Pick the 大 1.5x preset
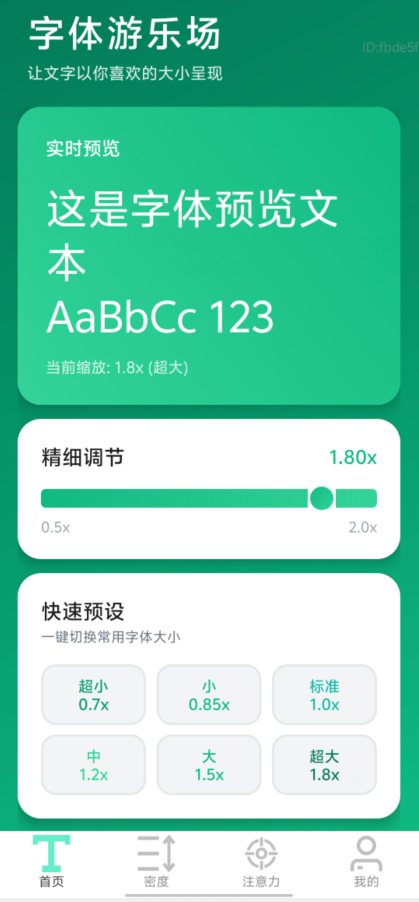This screenshot has width=419, height=902. (209, 765)
